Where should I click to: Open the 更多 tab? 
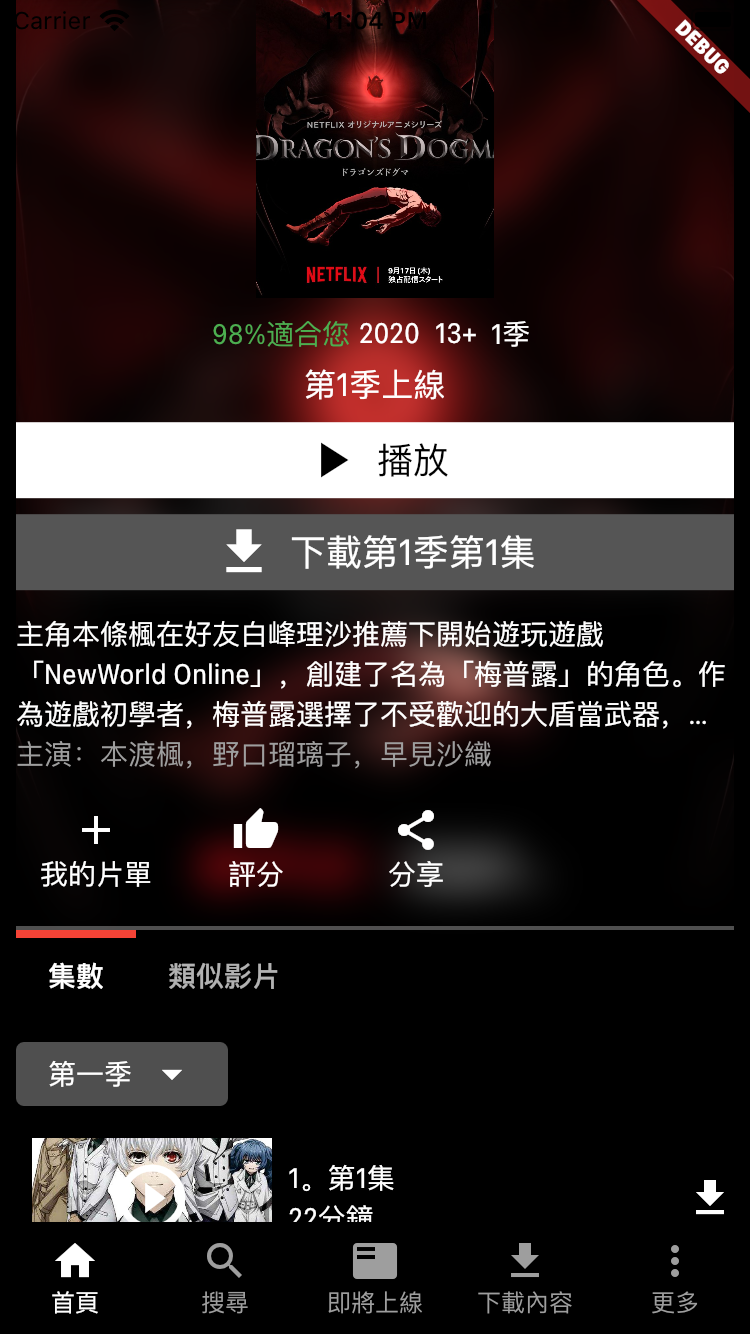[675, 1278]
